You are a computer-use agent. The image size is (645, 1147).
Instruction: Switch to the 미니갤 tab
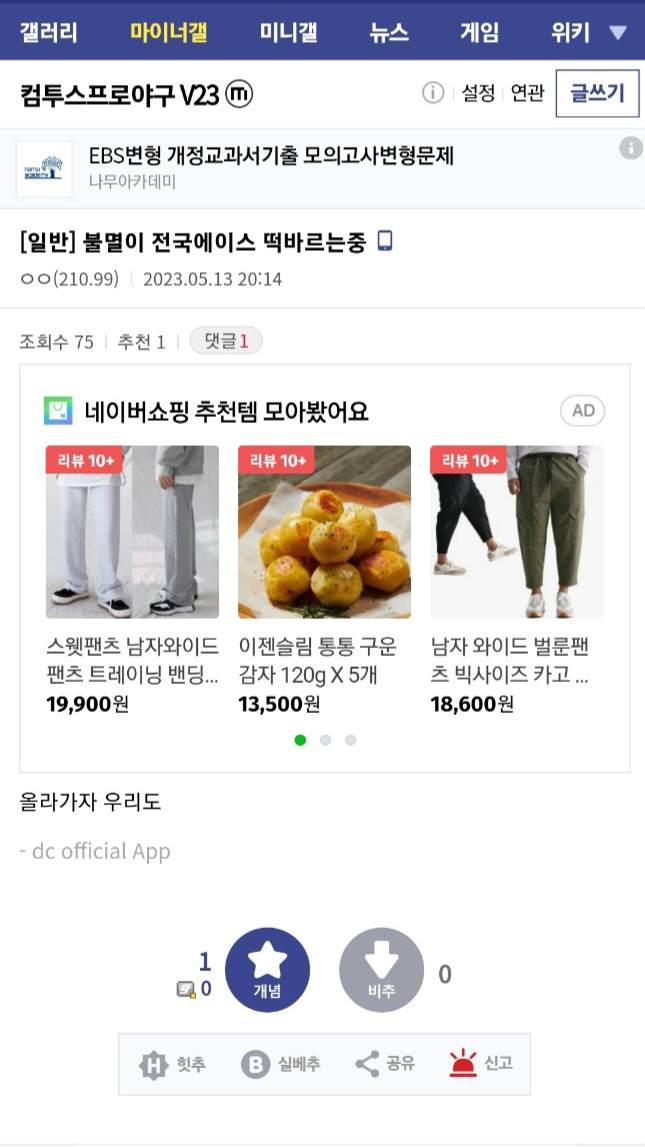(x=288, y=32)
